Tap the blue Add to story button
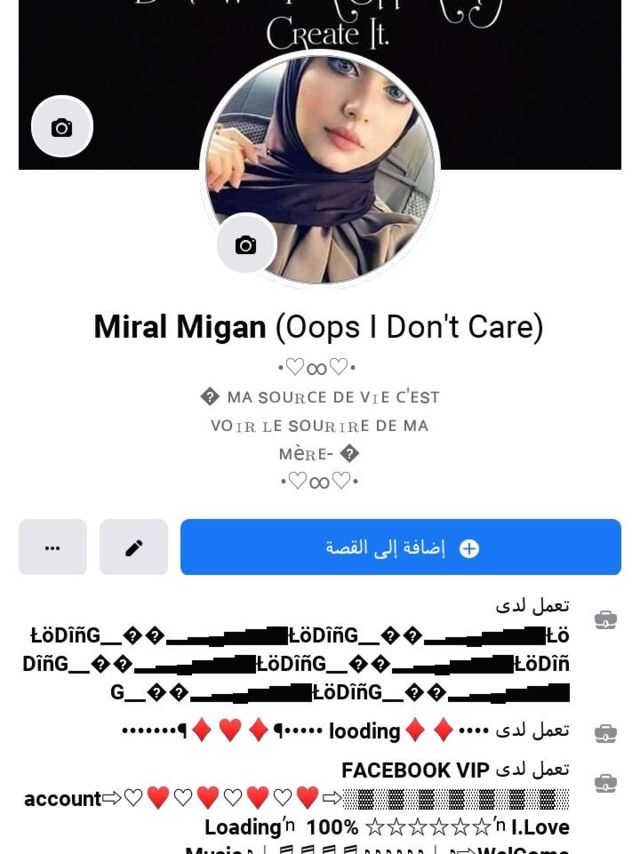Image resolution: width=640 pixels, height=854 pixels. coord(400,547)
